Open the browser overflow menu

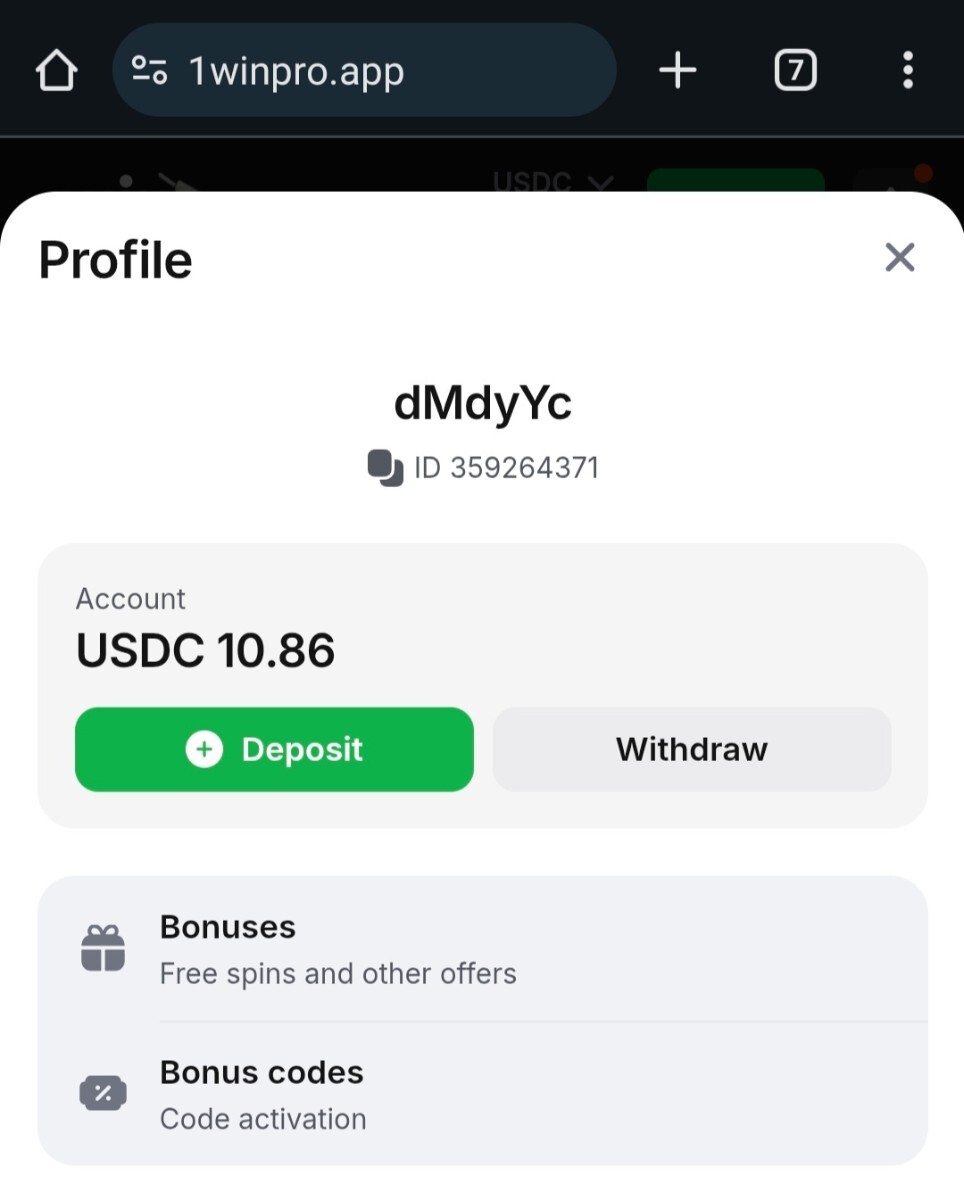click(x=907, y=71)
